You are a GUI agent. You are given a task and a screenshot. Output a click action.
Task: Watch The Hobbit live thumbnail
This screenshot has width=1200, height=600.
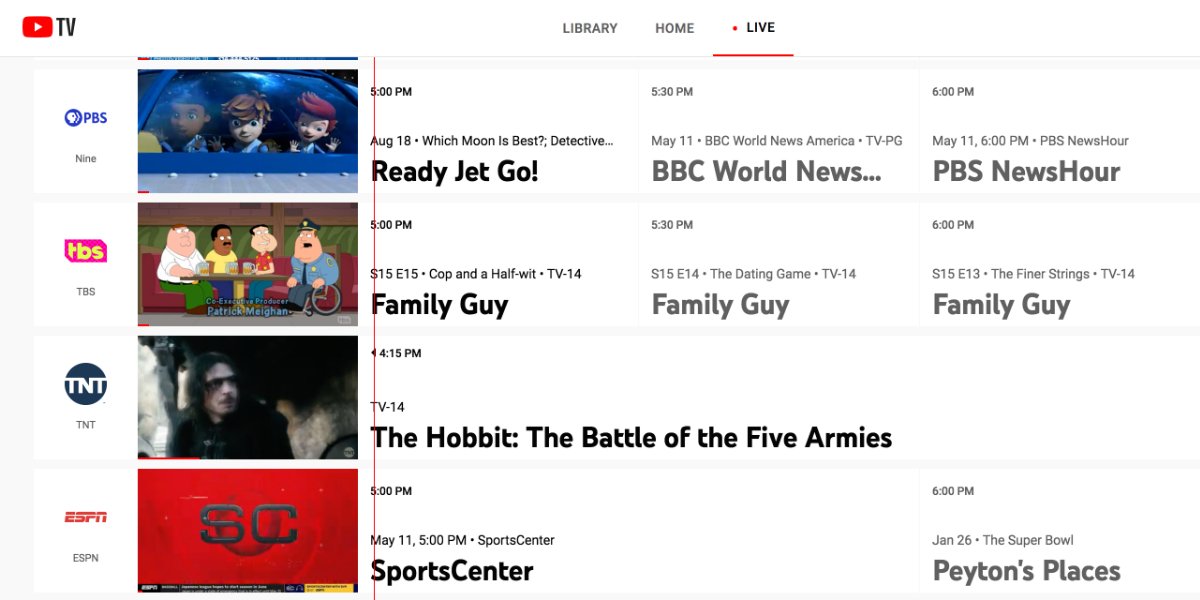247,397
